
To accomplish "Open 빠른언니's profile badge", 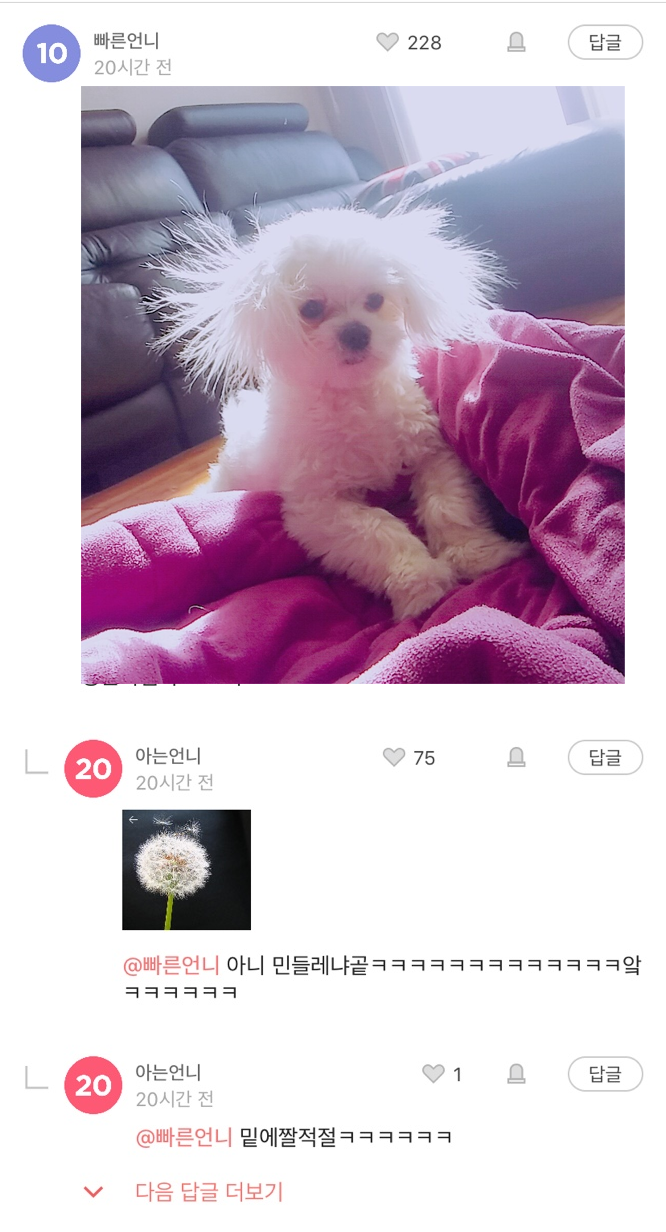I will pyautogui.click(x=51, y=53).
